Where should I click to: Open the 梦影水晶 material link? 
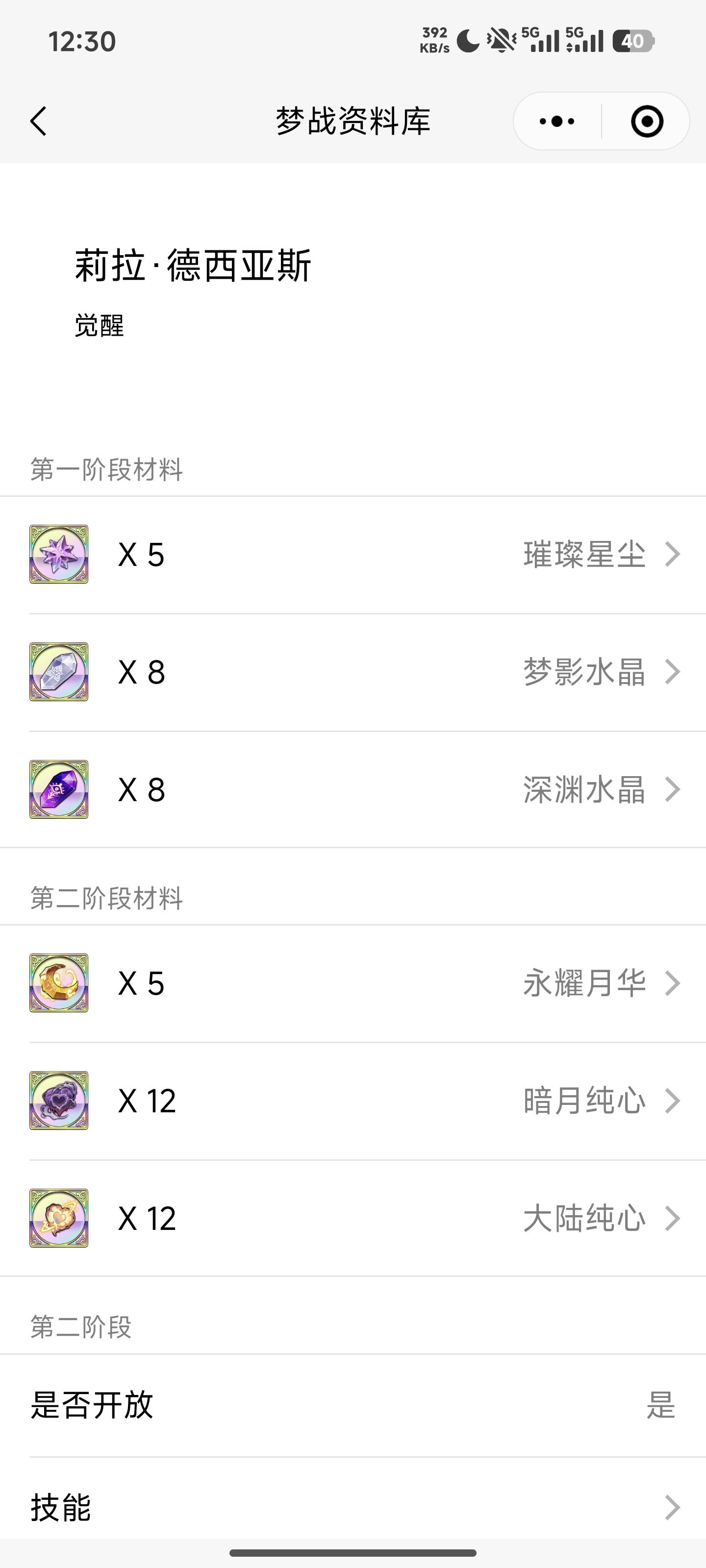click(x=585, y=672)
